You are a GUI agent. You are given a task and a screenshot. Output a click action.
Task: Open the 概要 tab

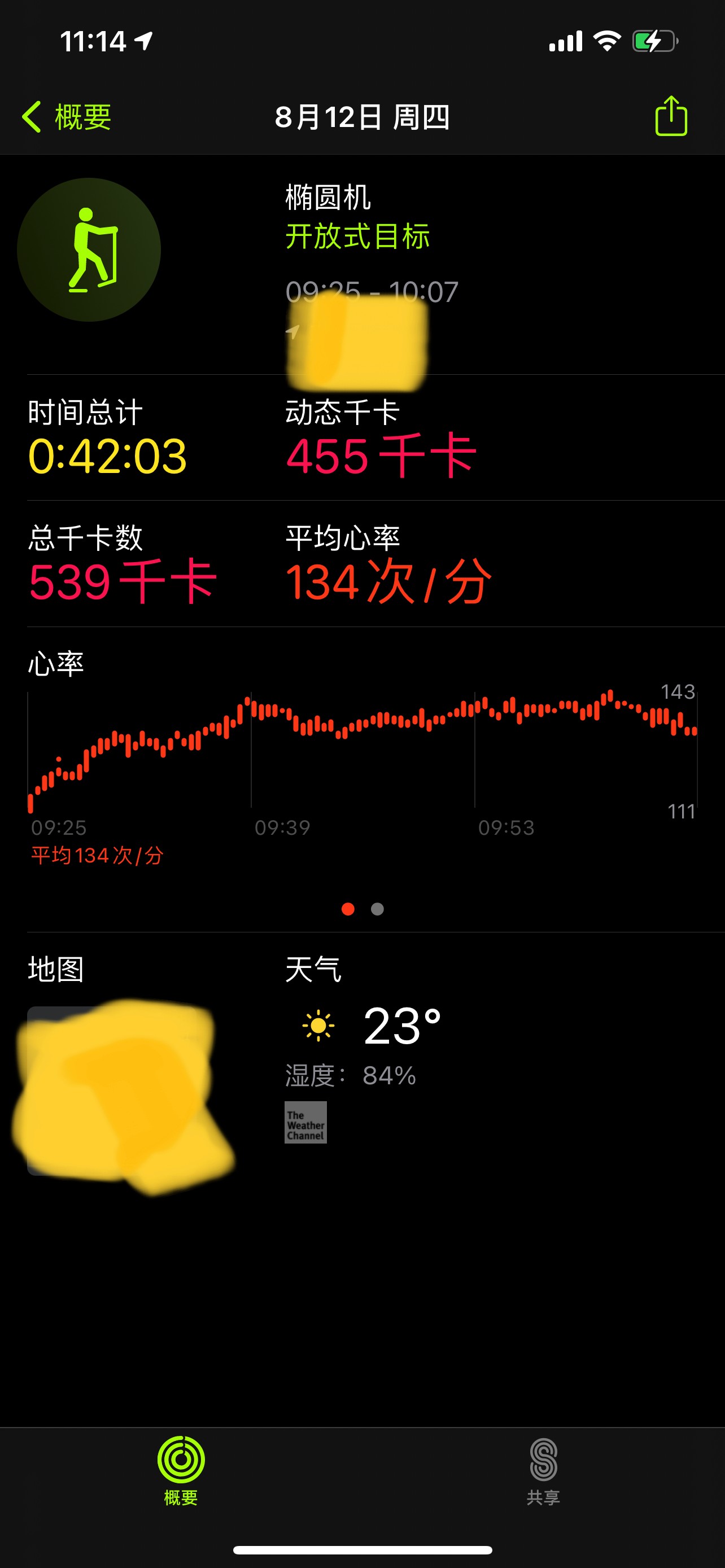181,1470
